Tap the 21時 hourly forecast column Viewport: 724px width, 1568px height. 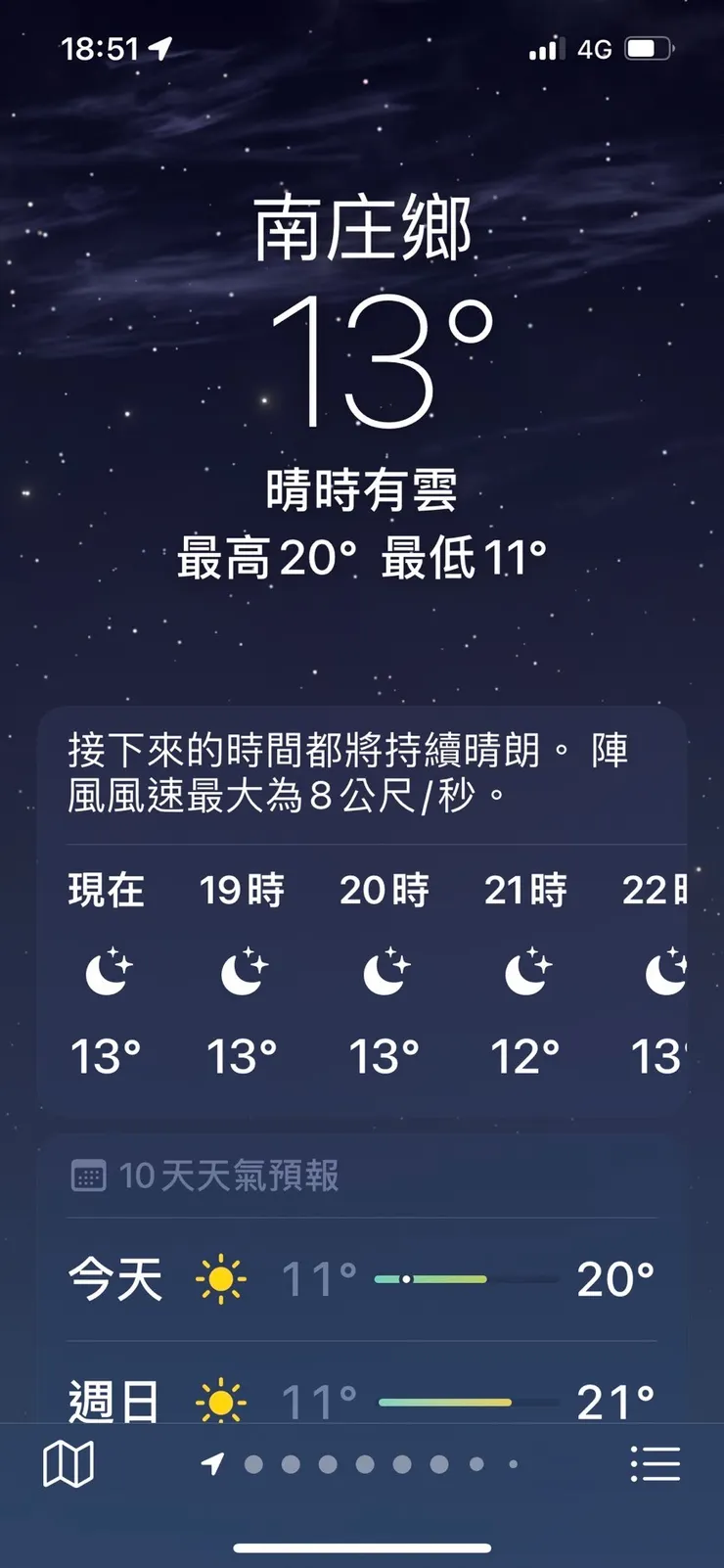click(x=526, y=974)
